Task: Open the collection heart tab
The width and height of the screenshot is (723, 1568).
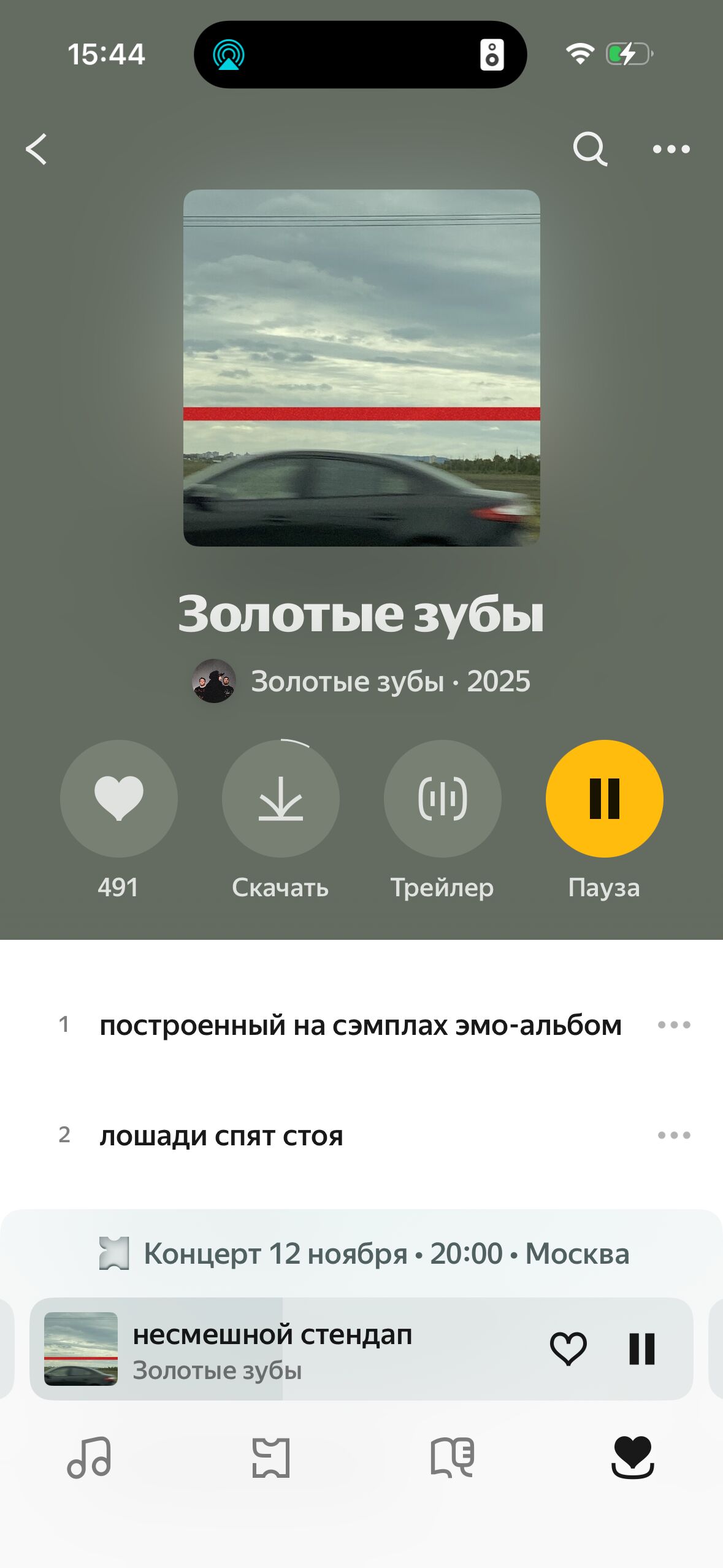Action: 632,1458
